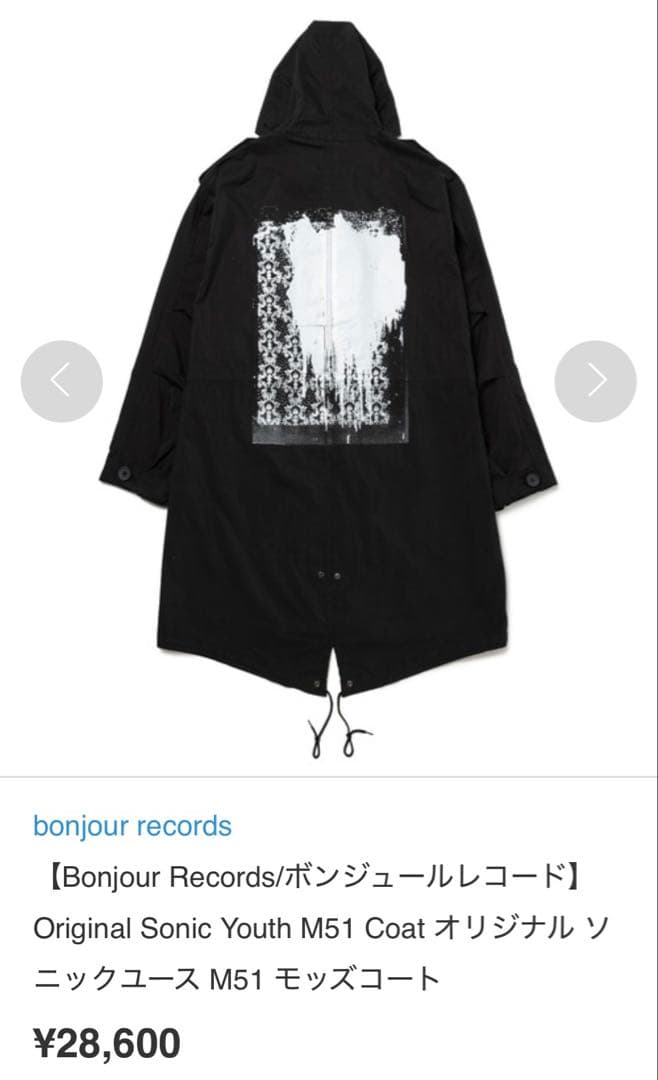This screenshot has height=1080, width=658.
Task: Open the bonjour records brand link
Action: (x=132, y=826)
